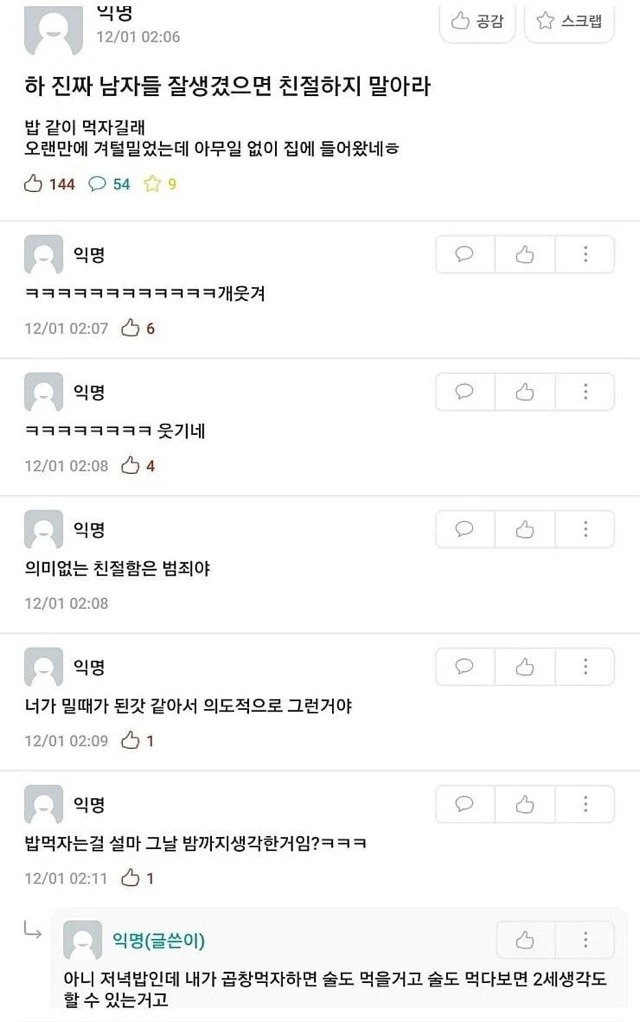Image resolution: width=640 pixels, height=1022 pixels.
Task: Reply to the '개웃겨' comment
Action: tap(465, 254)
